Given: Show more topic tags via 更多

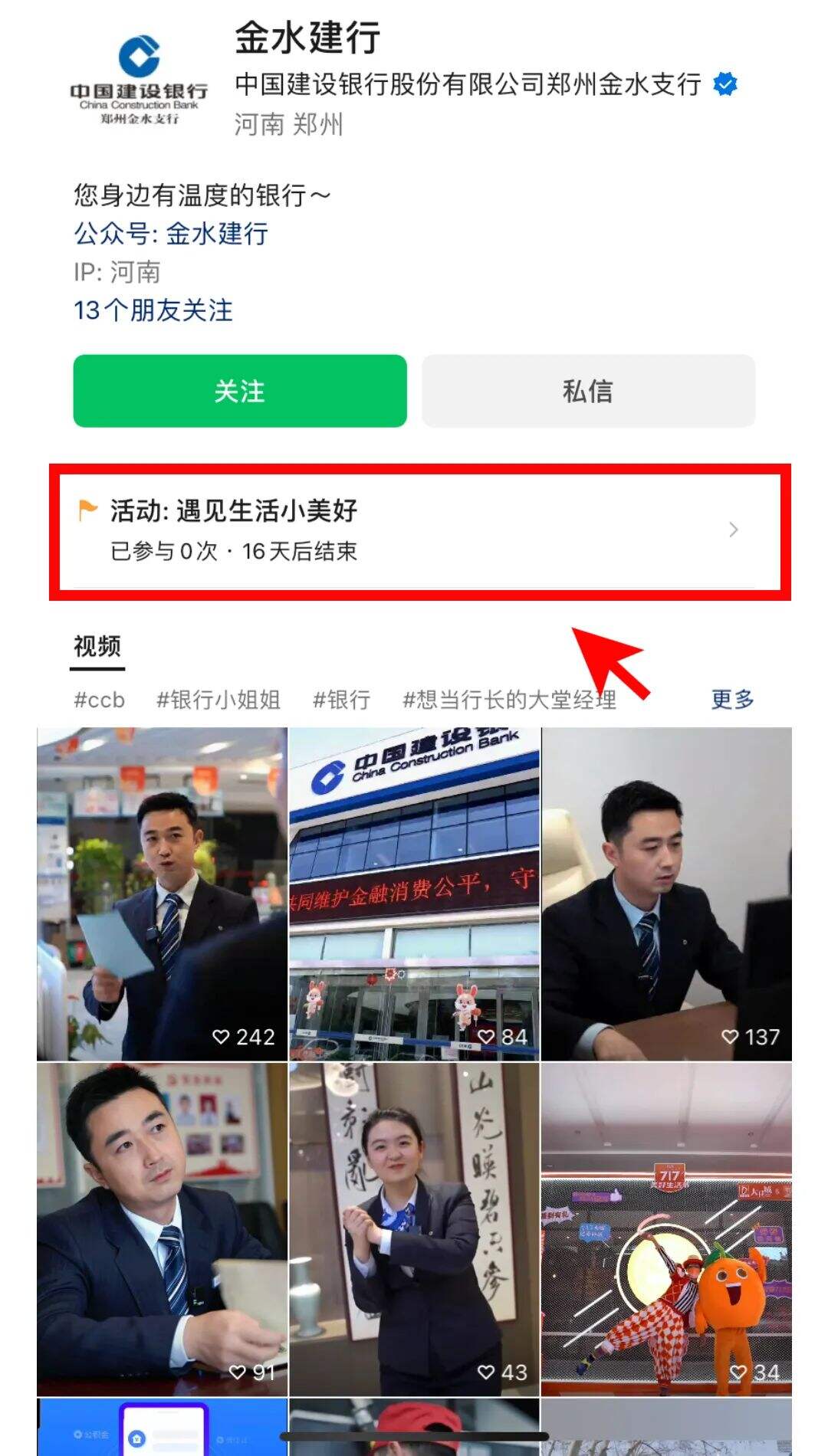Looking at the screenshot, I should point(732,699).
